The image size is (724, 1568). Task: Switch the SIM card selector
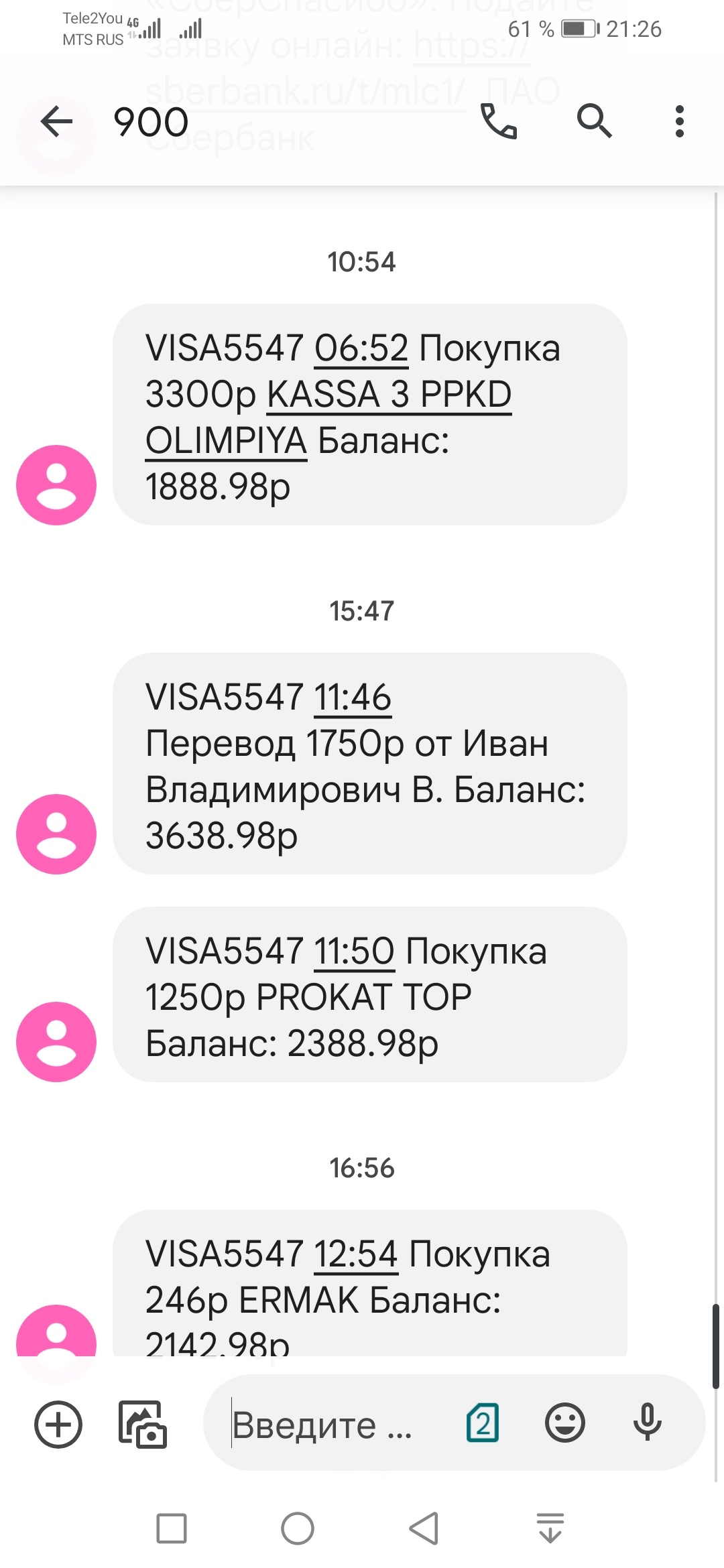(483, 1423)
